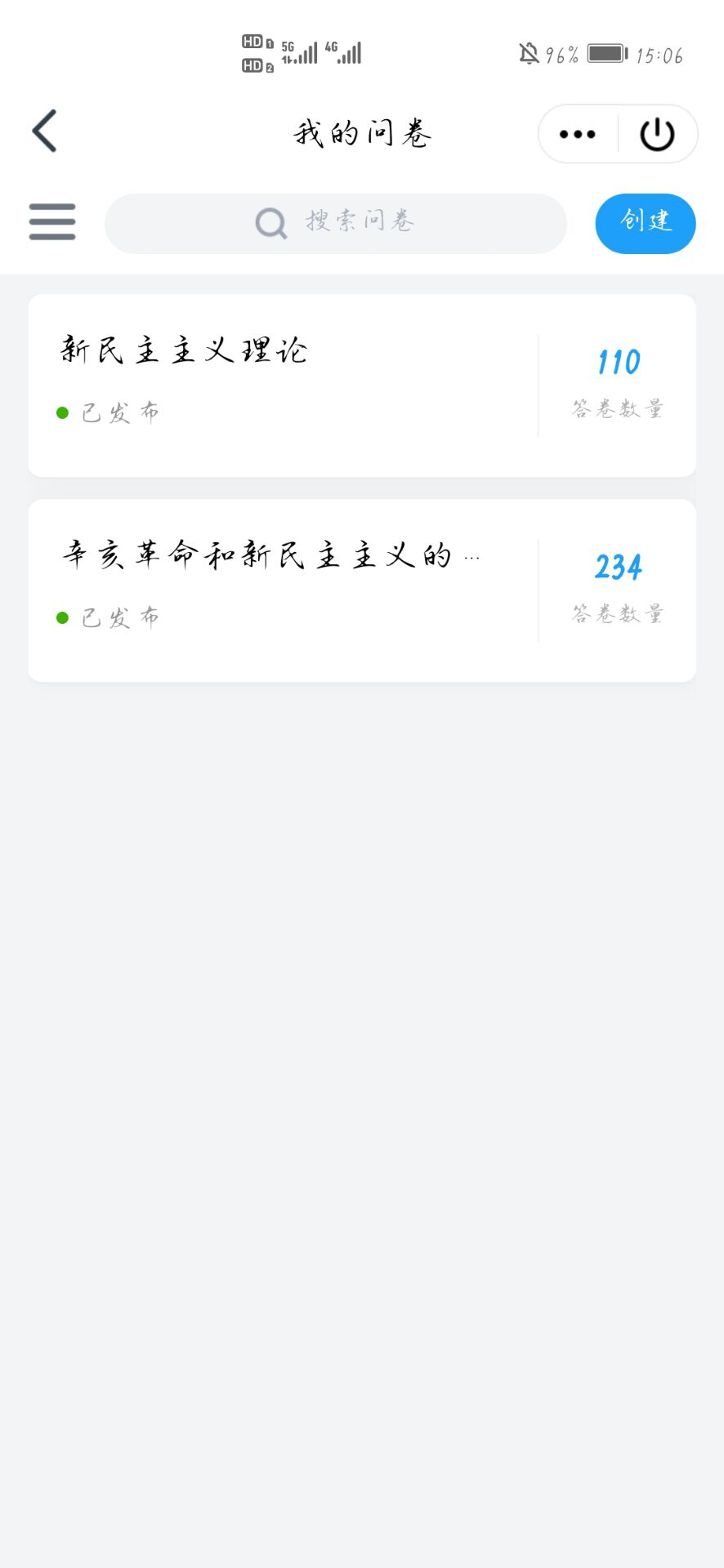Screen dimensions: 724x1568
Task: Close the mini program with the power icon
Action: coord(657,134)
